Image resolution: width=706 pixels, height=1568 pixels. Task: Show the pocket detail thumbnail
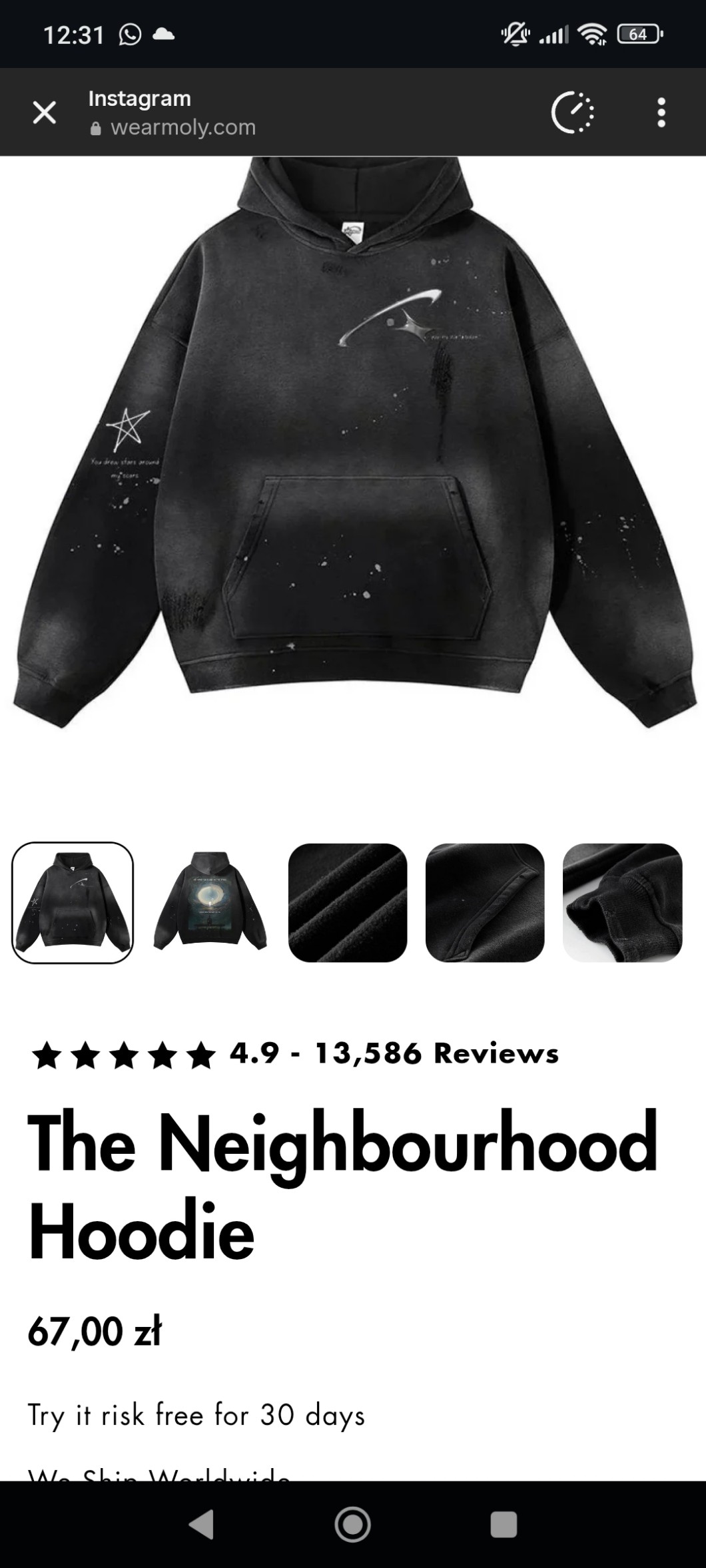coord(485,902)
